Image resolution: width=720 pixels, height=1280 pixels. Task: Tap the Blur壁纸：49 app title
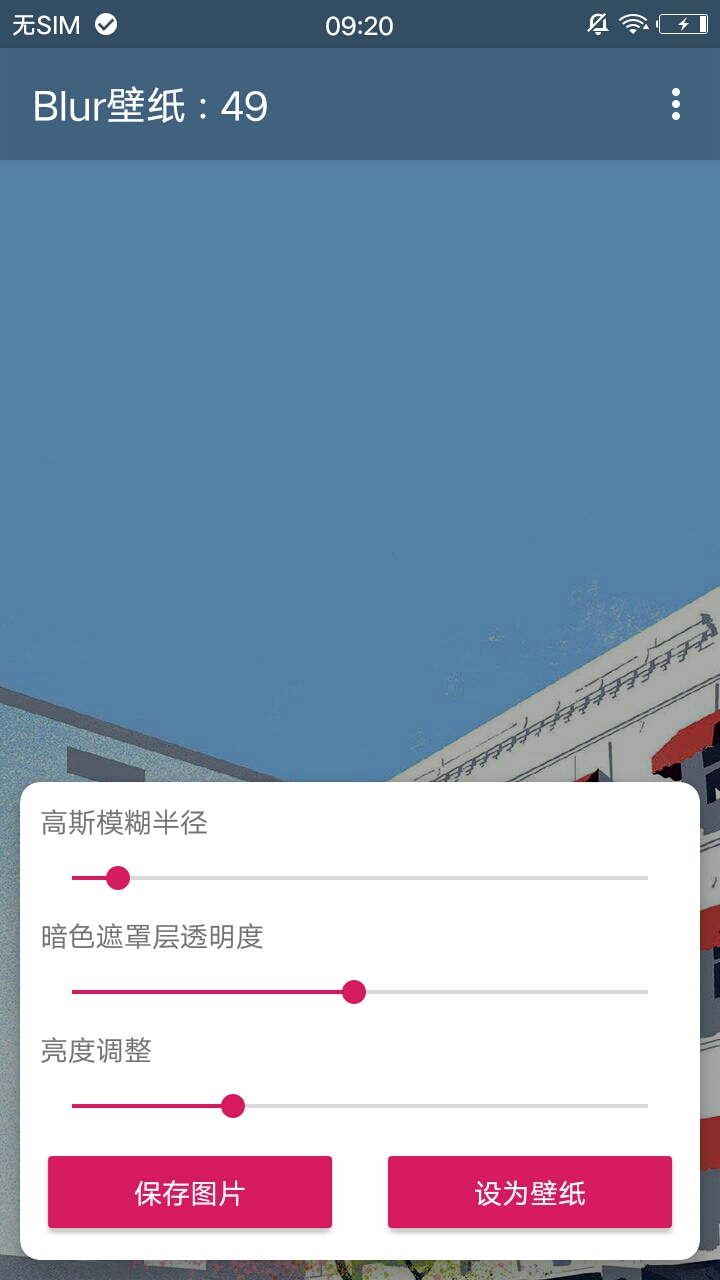pos(150,104)
